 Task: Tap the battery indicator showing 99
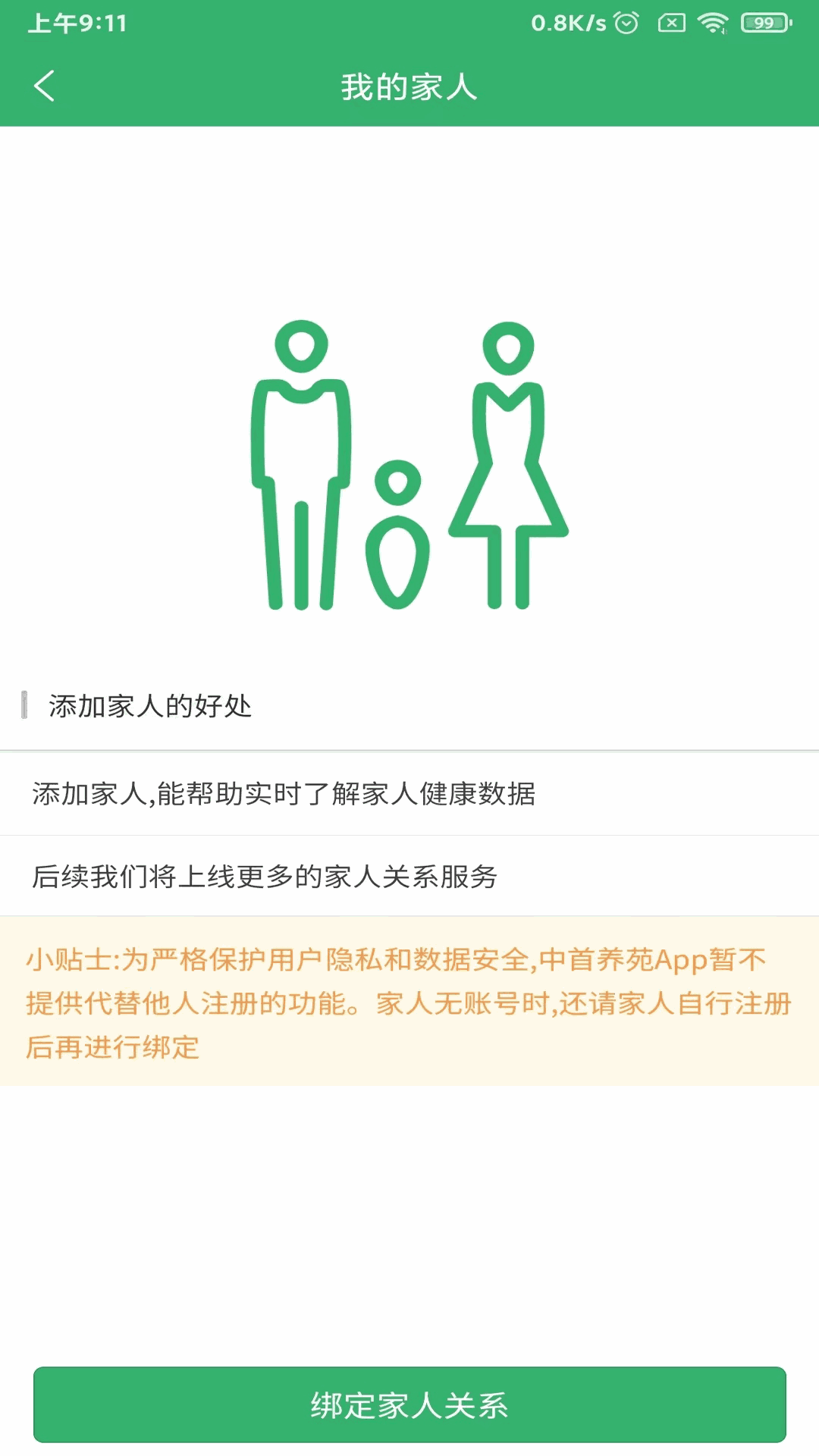[764, 23]
